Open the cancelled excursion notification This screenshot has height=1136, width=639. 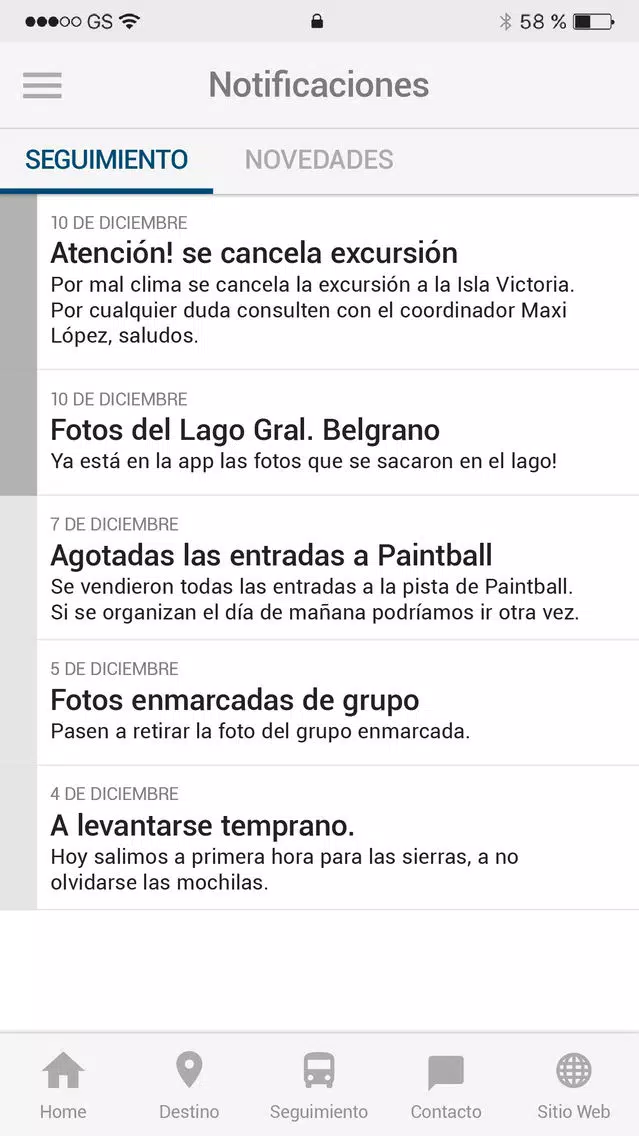click(338, 283)
